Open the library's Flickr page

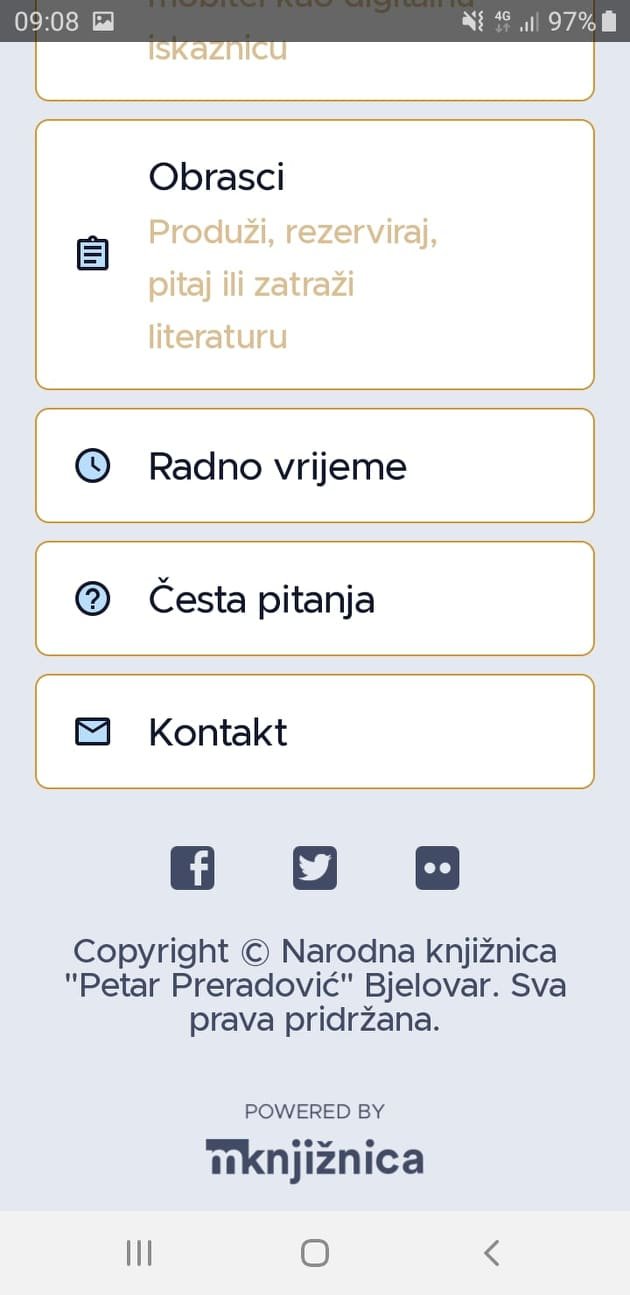point(437,868)
